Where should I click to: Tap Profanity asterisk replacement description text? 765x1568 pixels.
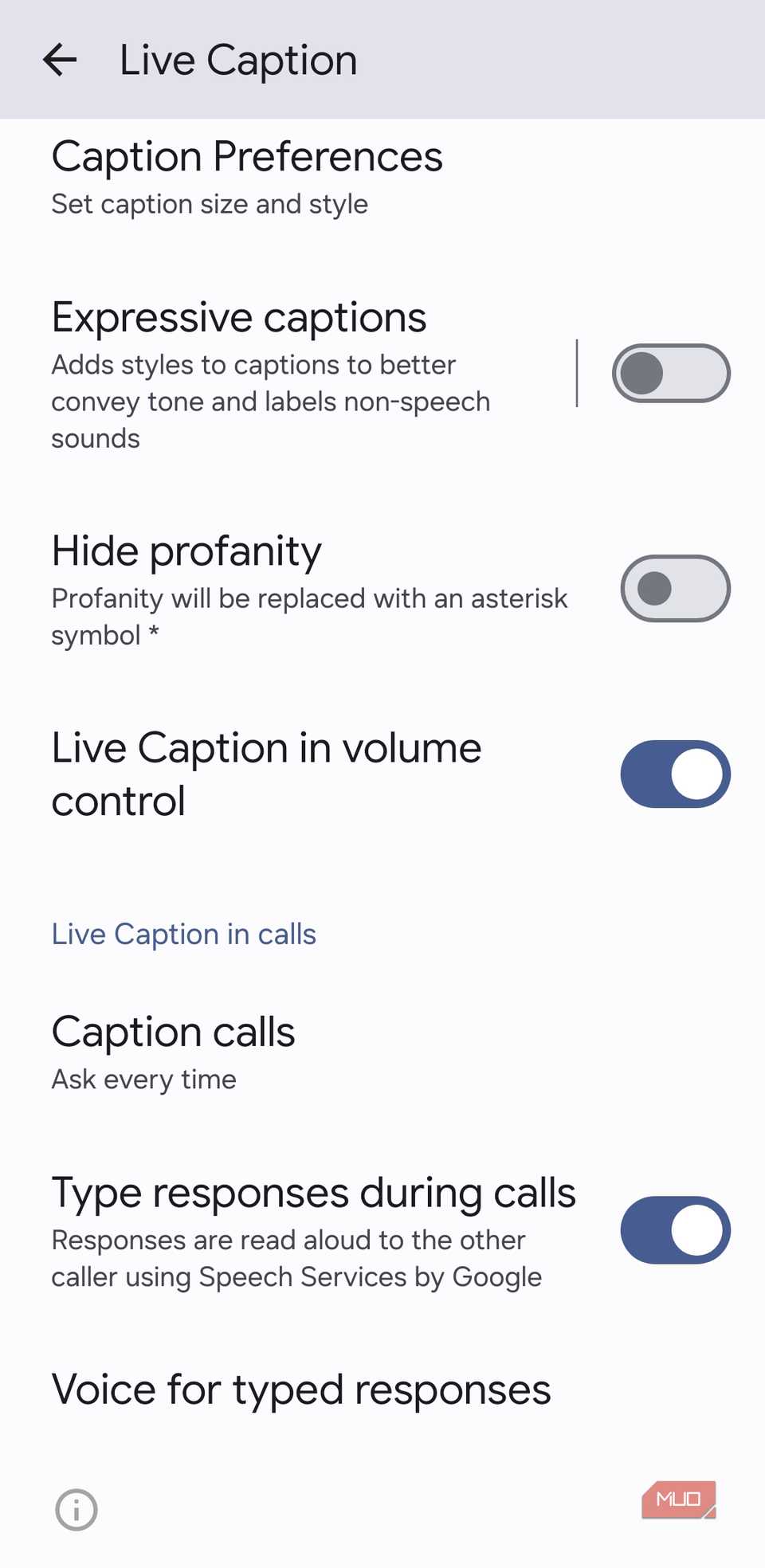(x=309, y=616)
